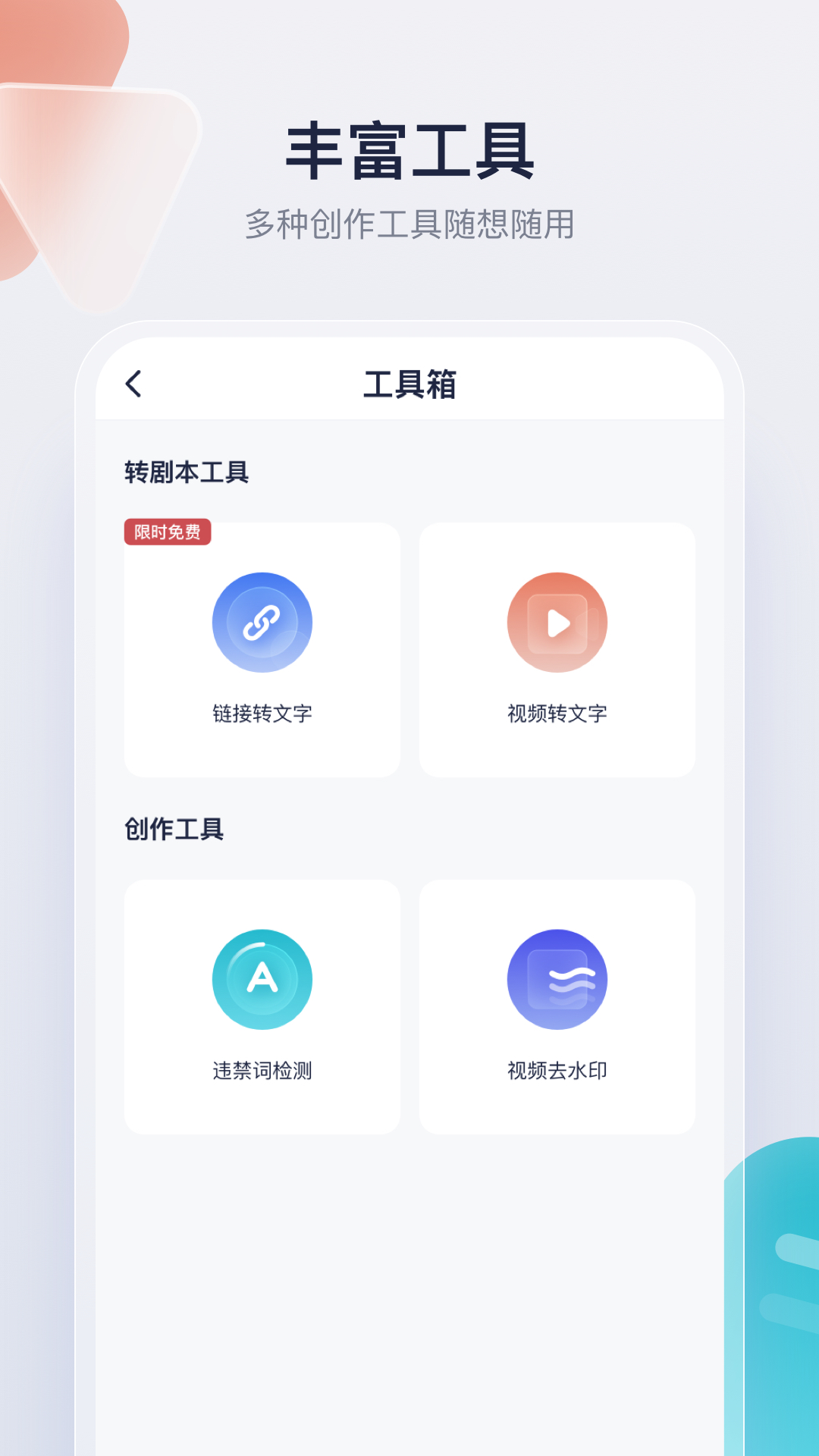Toggle the 限时免费 free-trial indicator
The width and height of the screenshot is (819, 1456).
coord(168,533)
